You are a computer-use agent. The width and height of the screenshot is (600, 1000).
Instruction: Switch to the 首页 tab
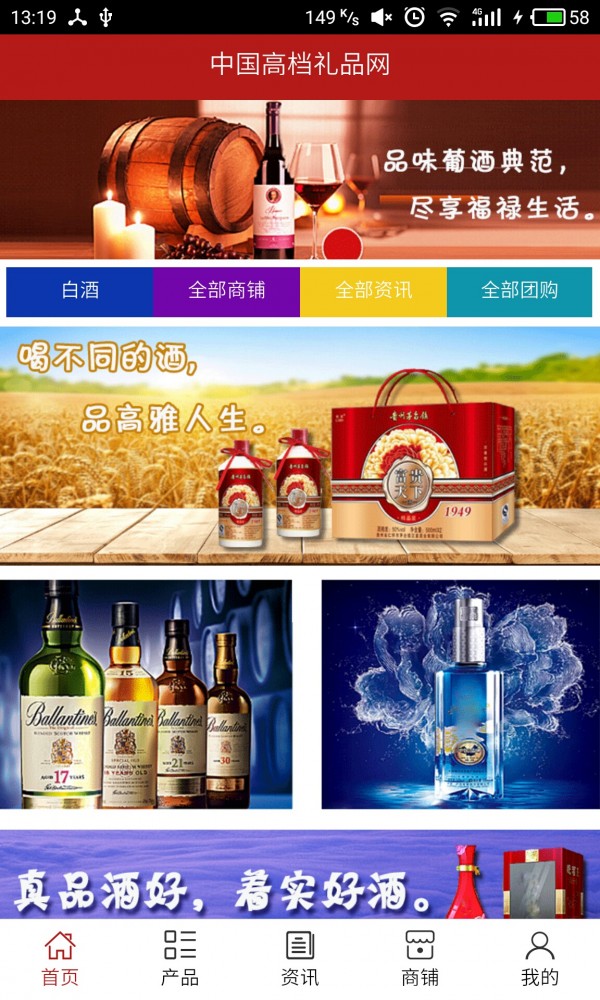60,959
